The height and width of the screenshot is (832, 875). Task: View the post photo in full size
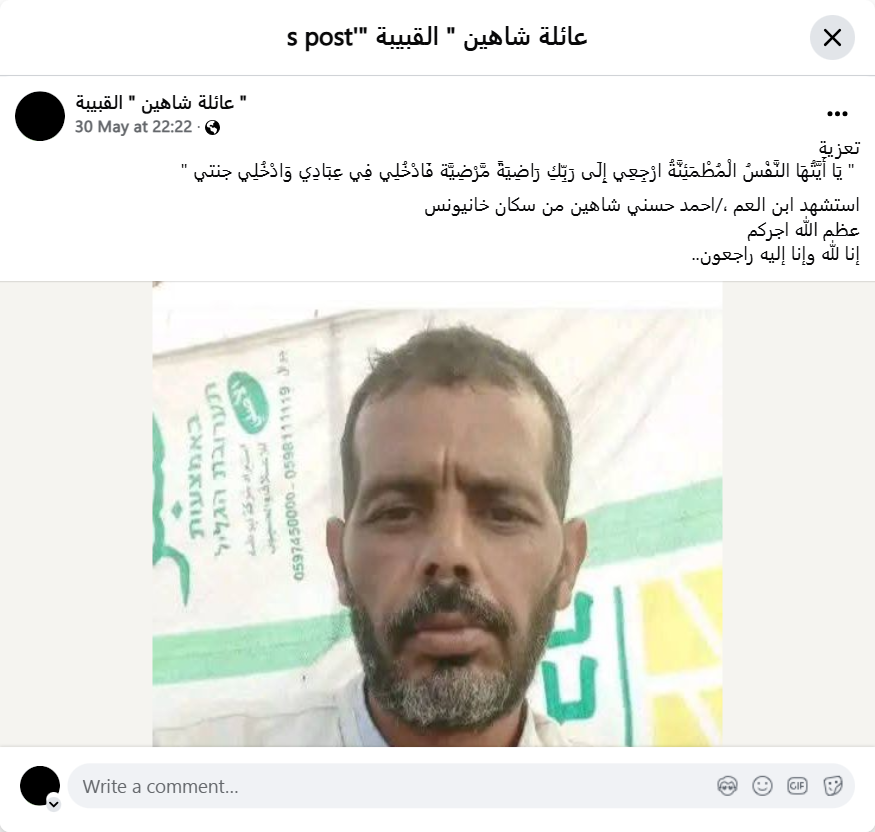[437, 514]
